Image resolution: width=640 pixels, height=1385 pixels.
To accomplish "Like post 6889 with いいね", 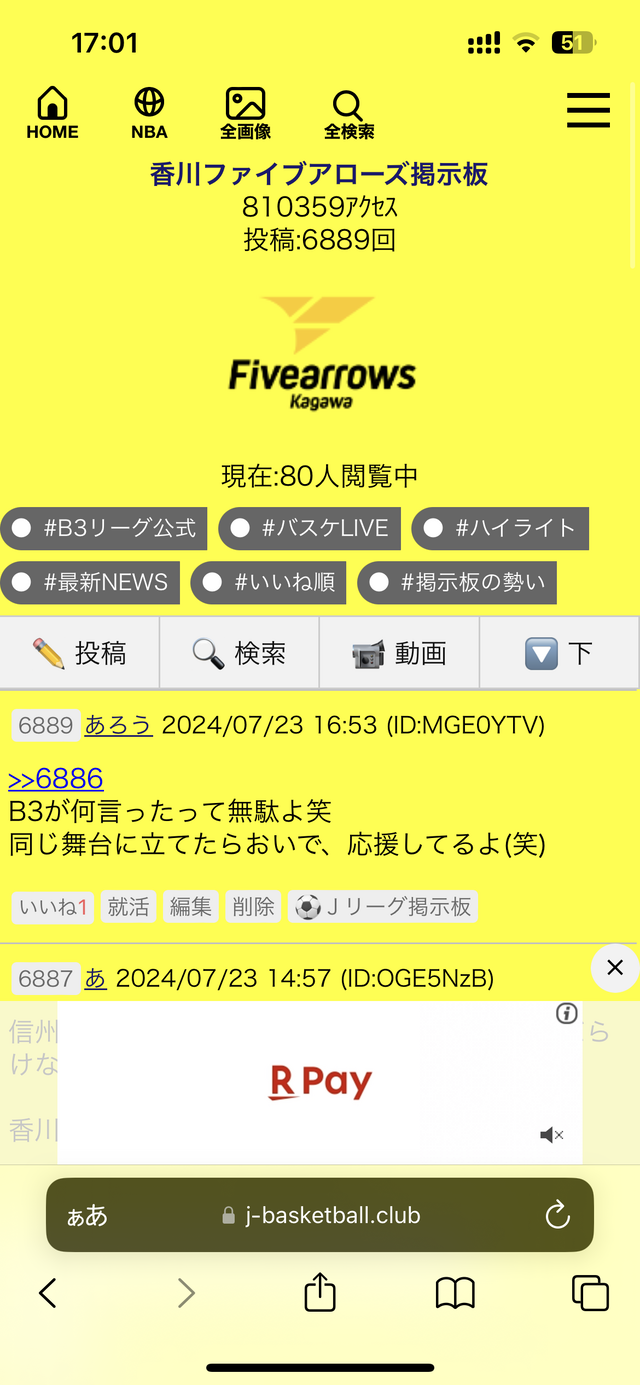I will (x=50, y=907).
